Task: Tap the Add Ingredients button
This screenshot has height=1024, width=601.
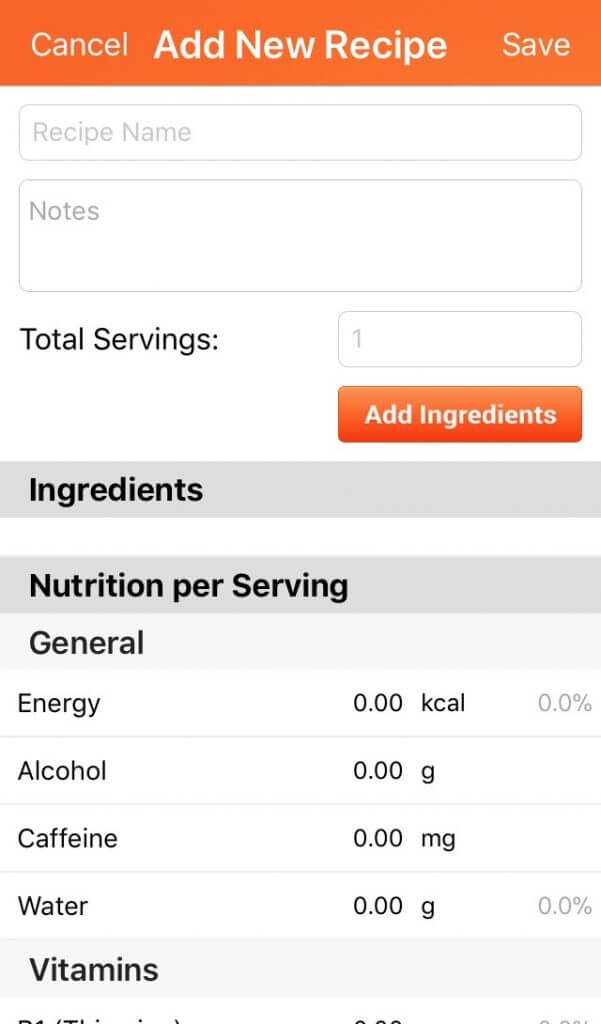Action: coord(460,415)
